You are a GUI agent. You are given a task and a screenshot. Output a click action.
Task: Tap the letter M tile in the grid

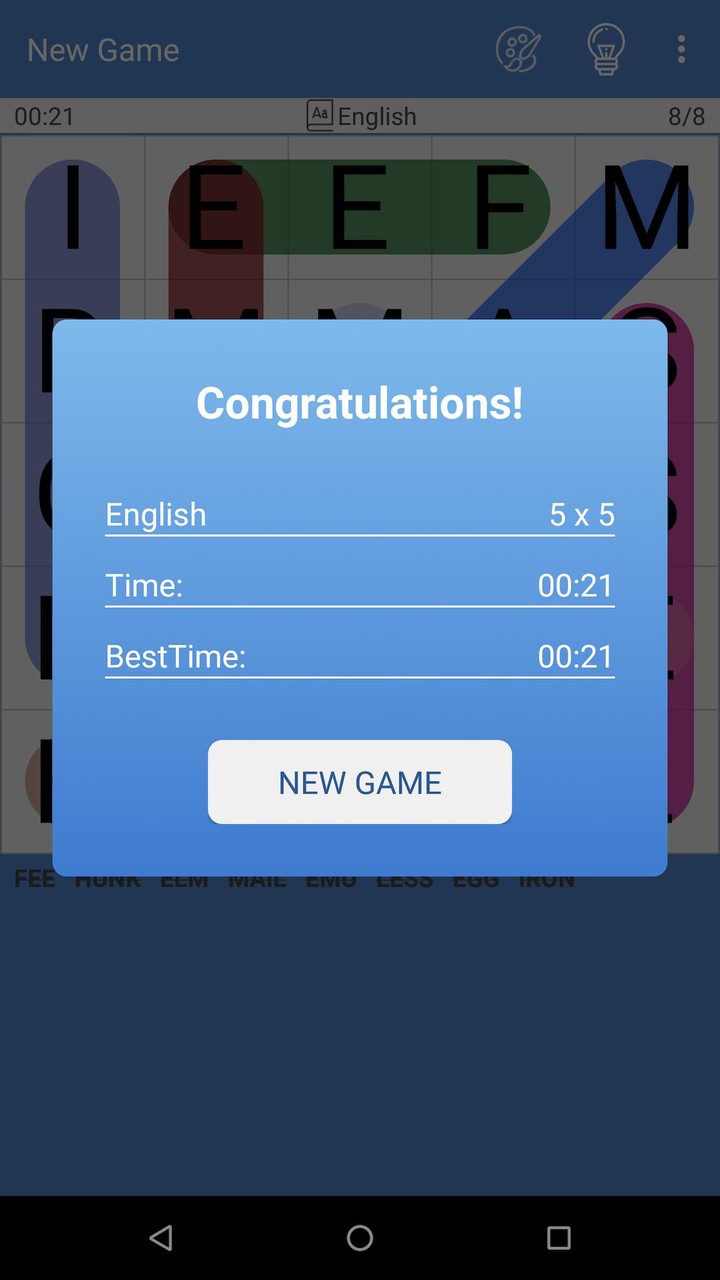point(645,207)
